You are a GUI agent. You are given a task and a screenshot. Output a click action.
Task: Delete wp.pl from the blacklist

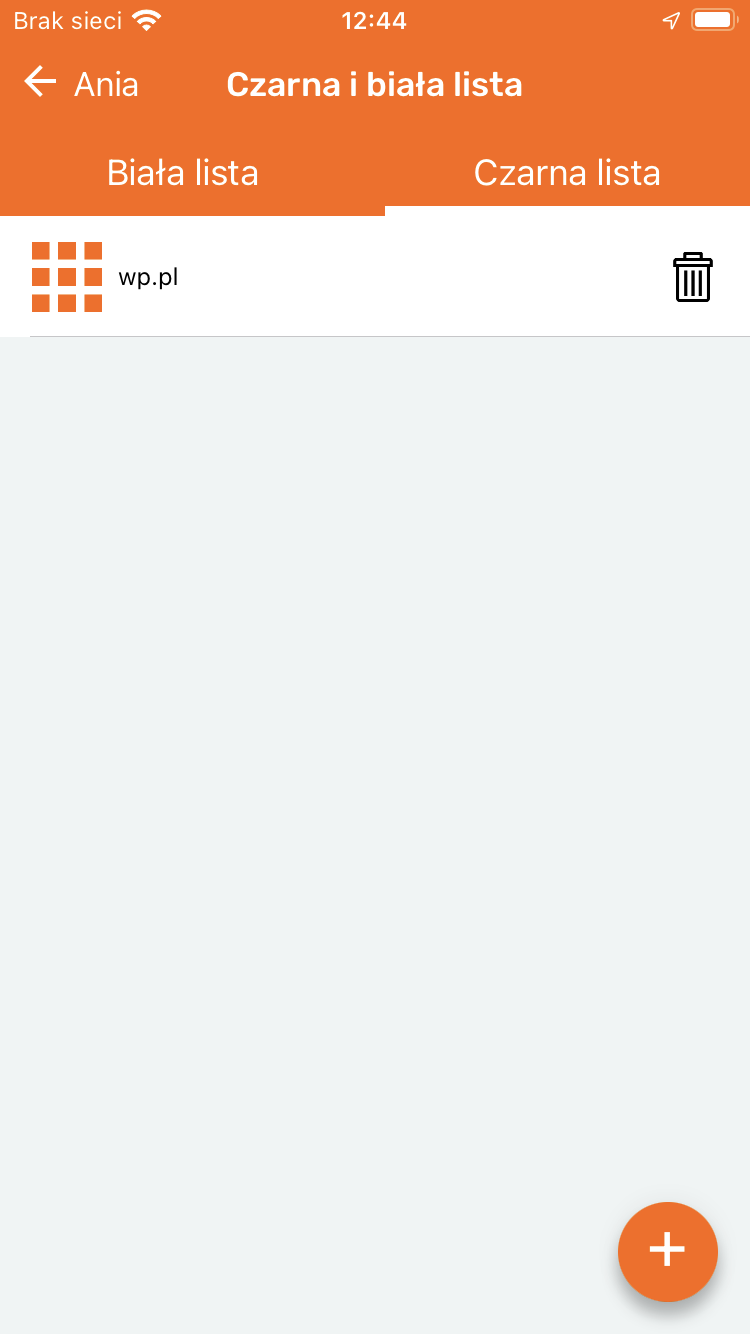(692, 277)
